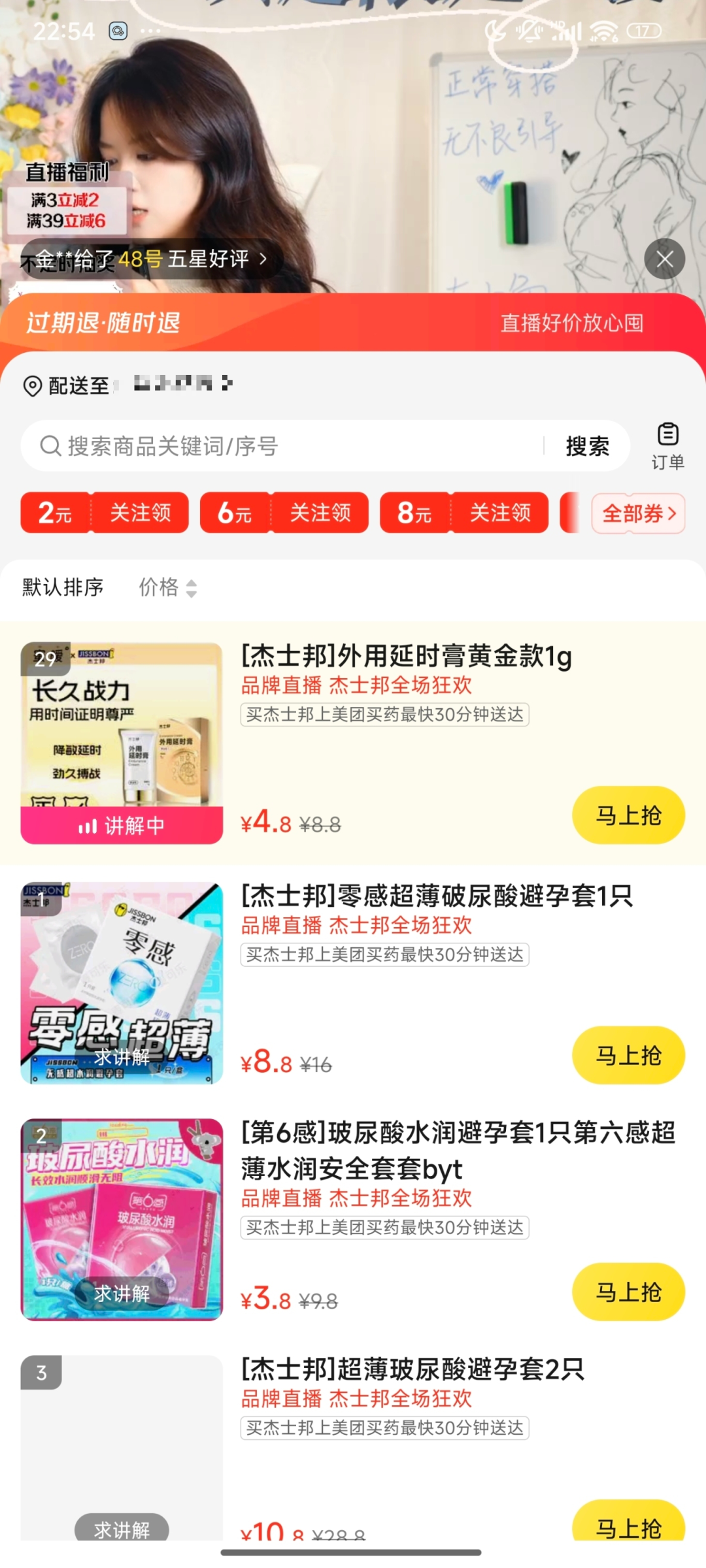The image size is (706, 1568).
Task: Tap 马上抢 for 第6感玻尿酸水润避孕套
Action: coord(628,1292)
